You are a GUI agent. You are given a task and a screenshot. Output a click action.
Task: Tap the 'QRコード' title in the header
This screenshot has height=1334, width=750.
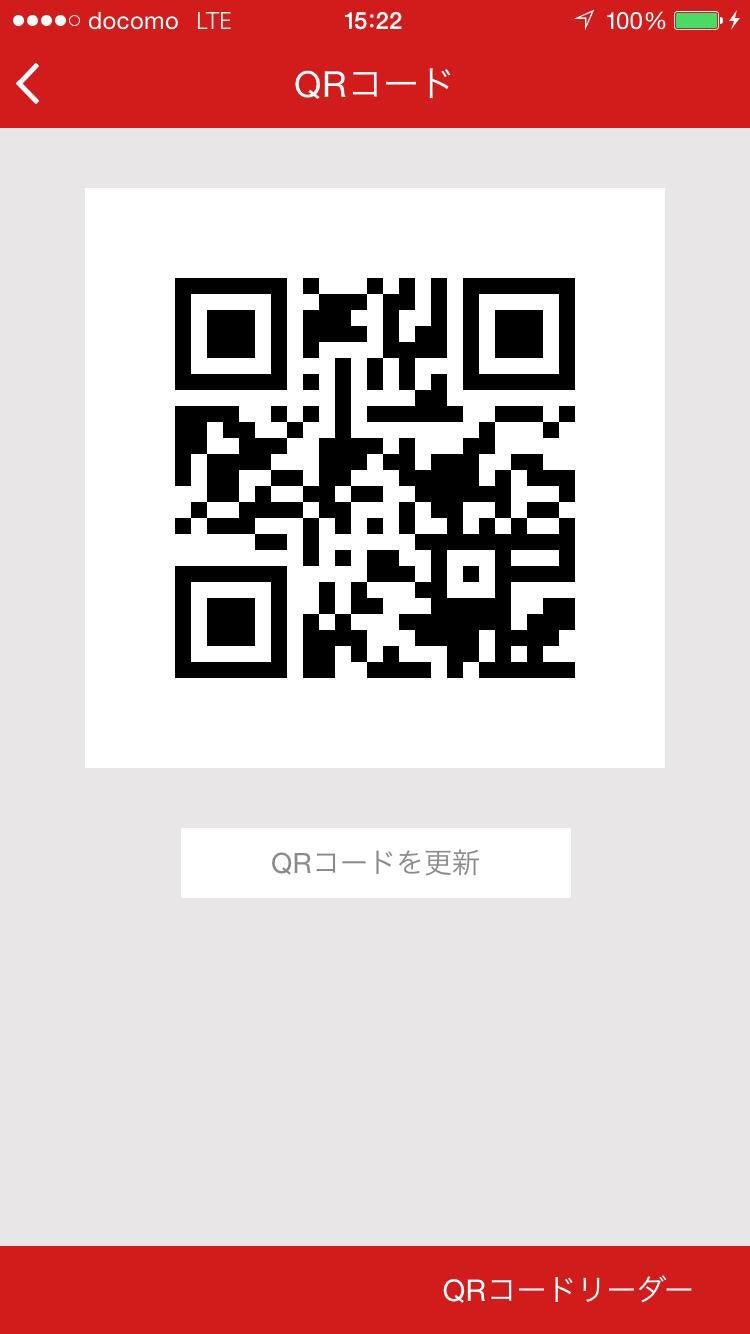coord(375,84)
